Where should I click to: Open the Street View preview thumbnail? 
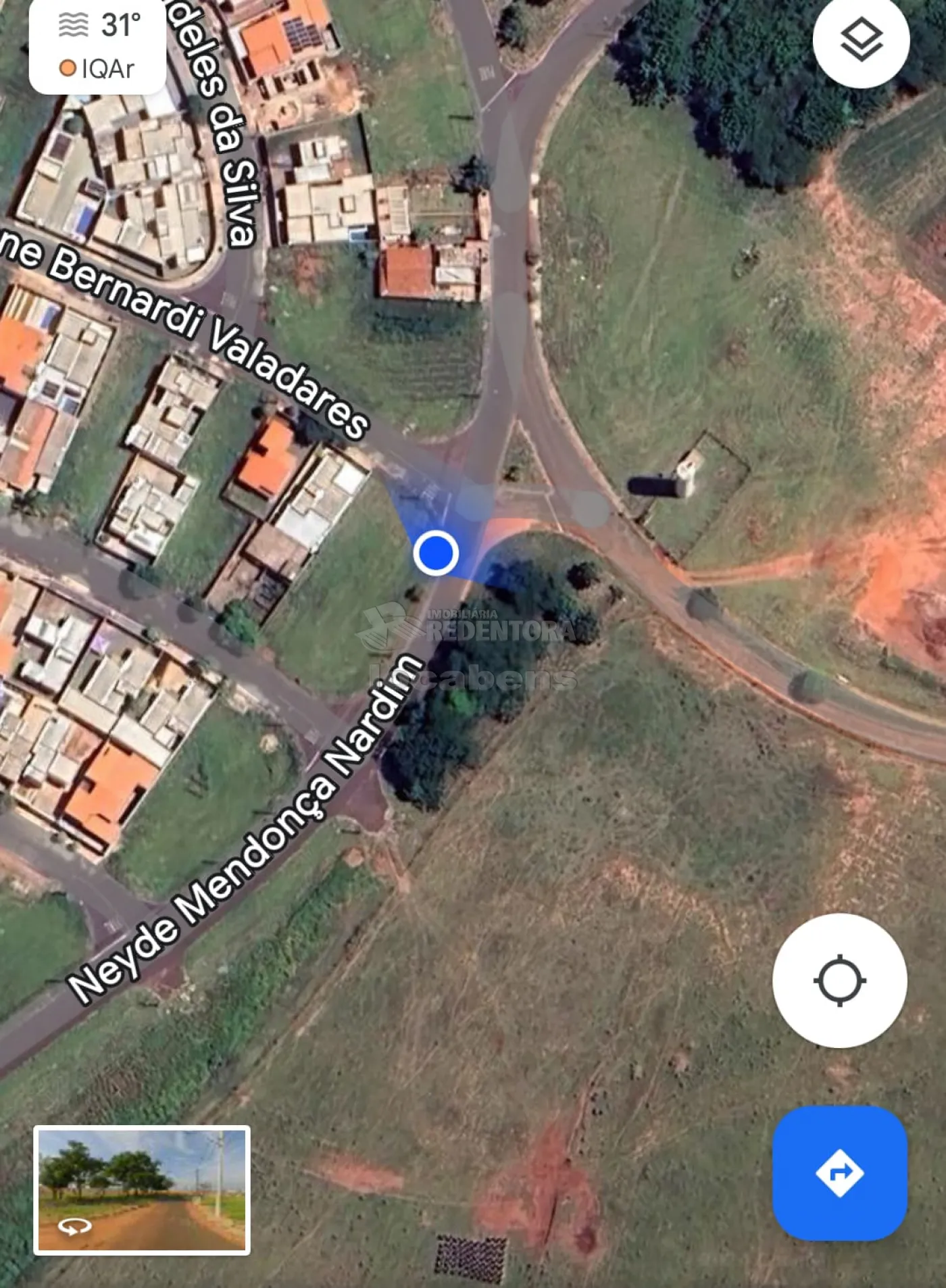tap(142, 1190)
